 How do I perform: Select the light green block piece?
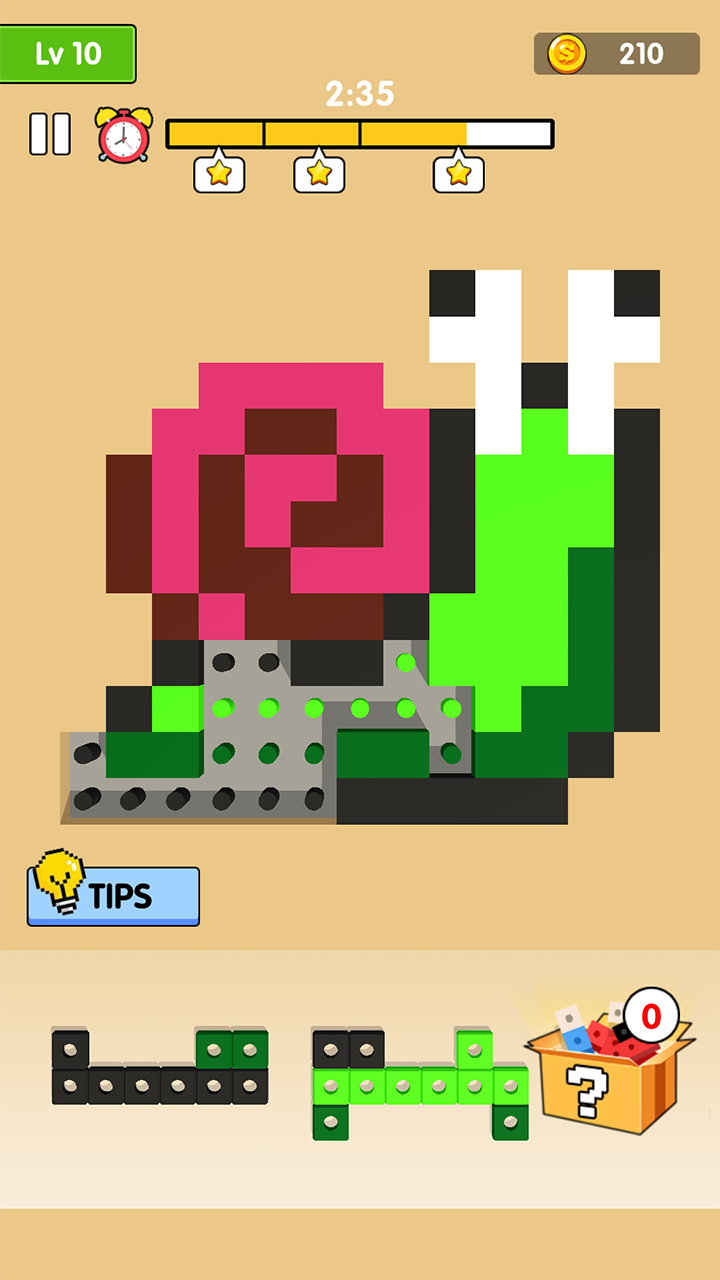(x=419, y=1085)
